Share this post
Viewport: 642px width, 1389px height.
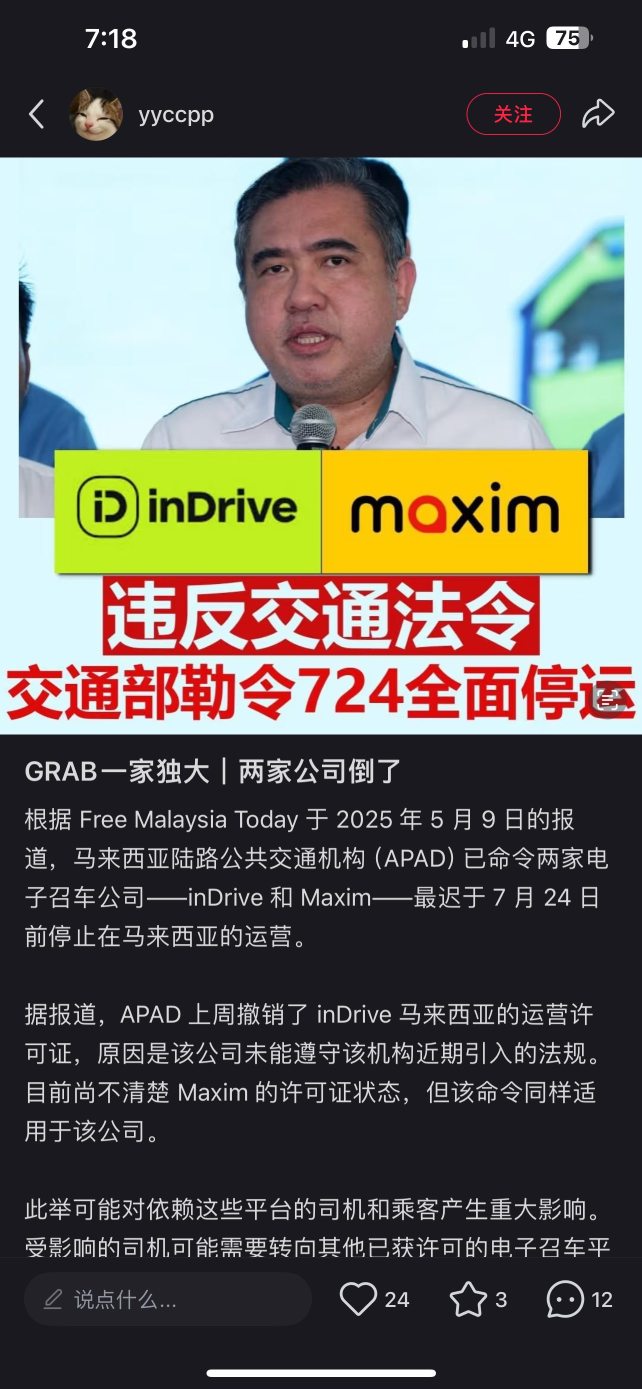coord(598,115)
